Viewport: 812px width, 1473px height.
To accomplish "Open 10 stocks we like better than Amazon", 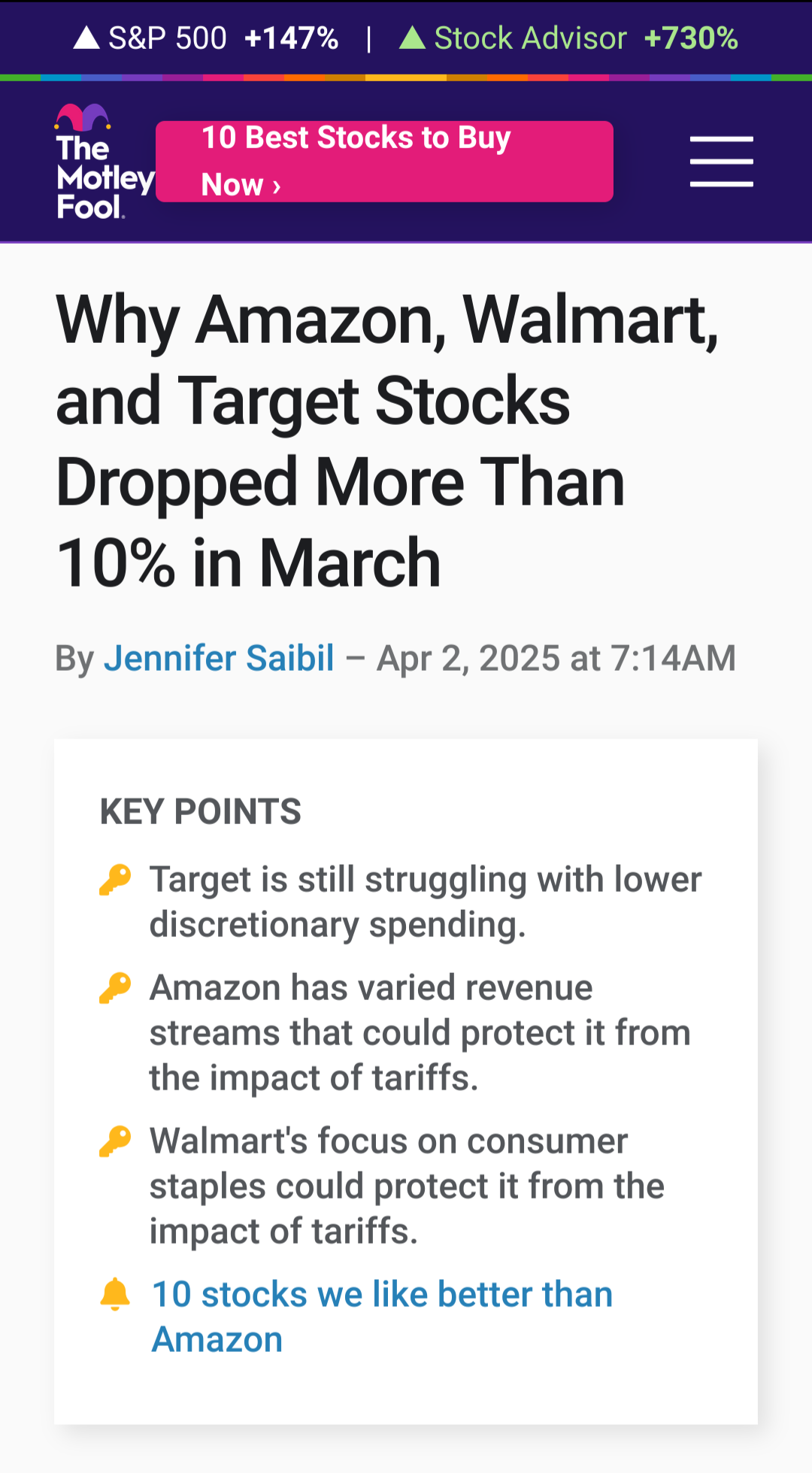I will coord(382,1317).
